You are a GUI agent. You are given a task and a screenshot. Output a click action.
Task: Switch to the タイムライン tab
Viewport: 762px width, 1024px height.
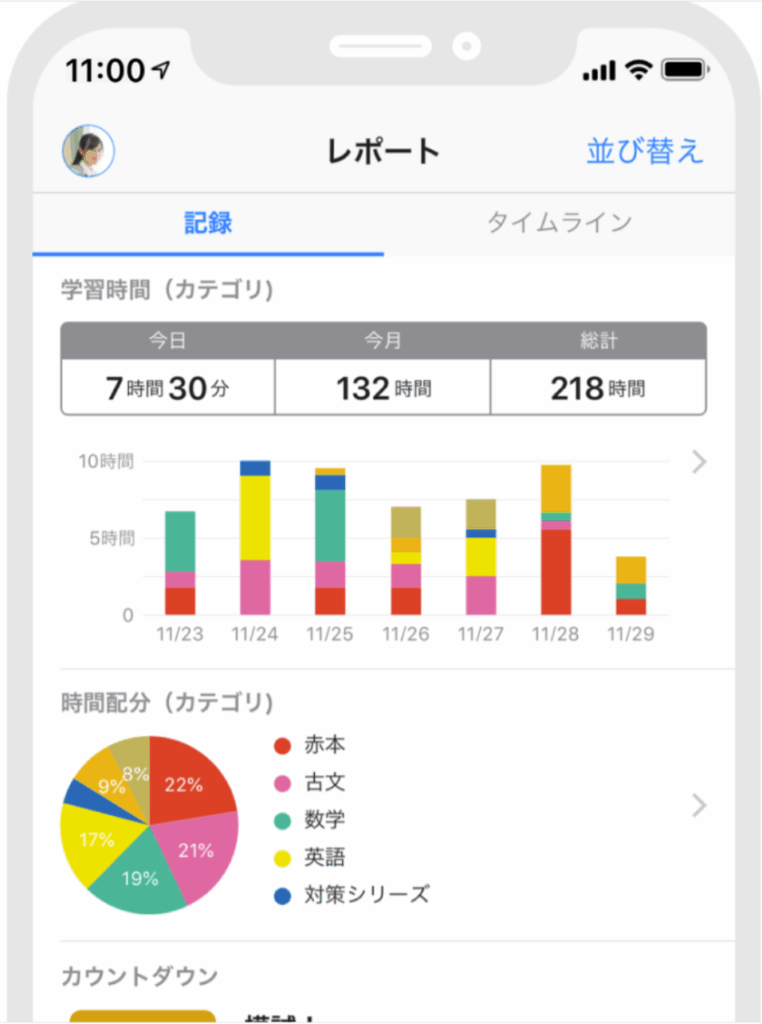(559, 223)
